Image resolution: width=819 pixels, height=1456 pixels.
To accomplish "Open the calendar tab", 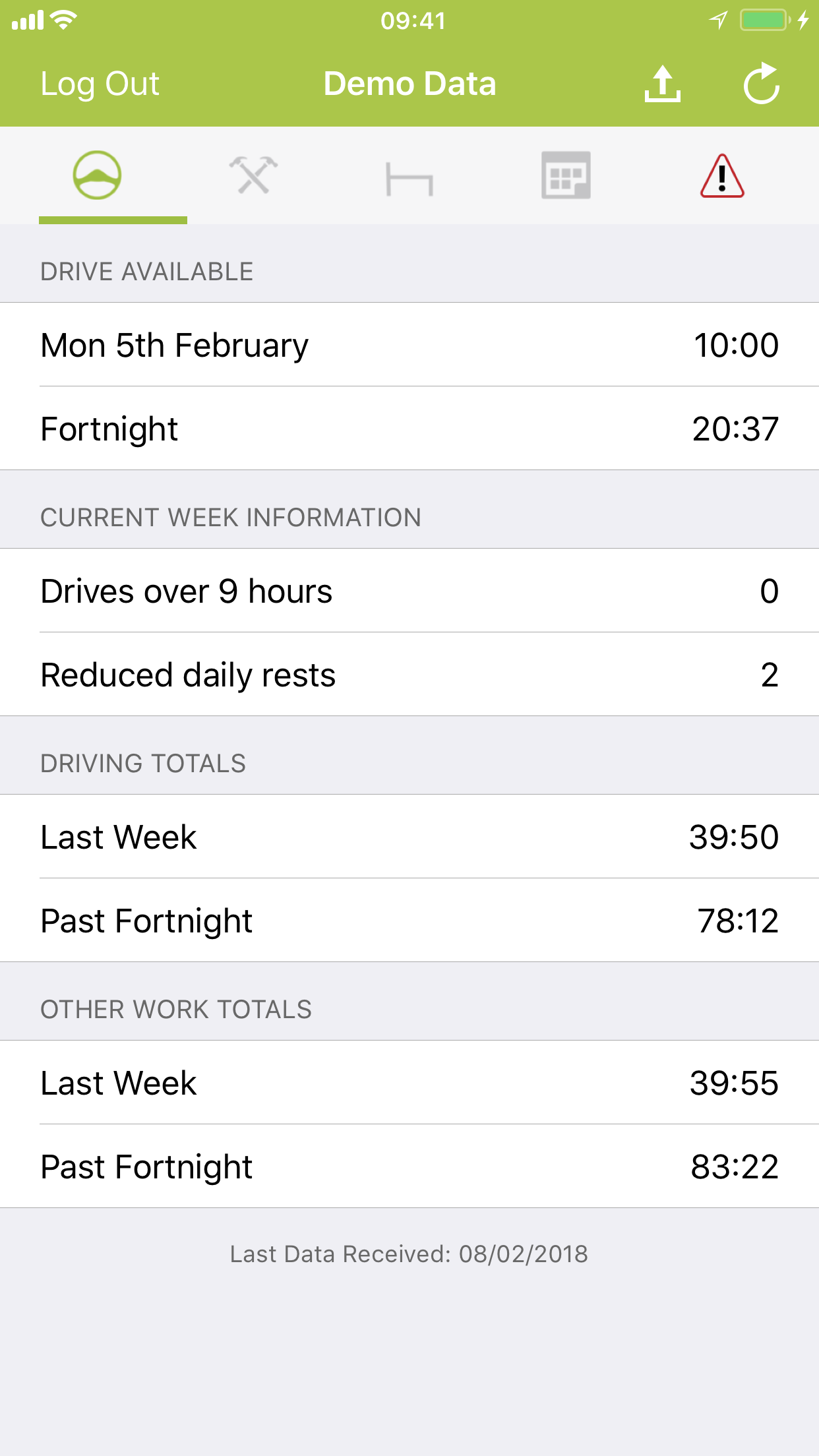I will tap(566, 175).
